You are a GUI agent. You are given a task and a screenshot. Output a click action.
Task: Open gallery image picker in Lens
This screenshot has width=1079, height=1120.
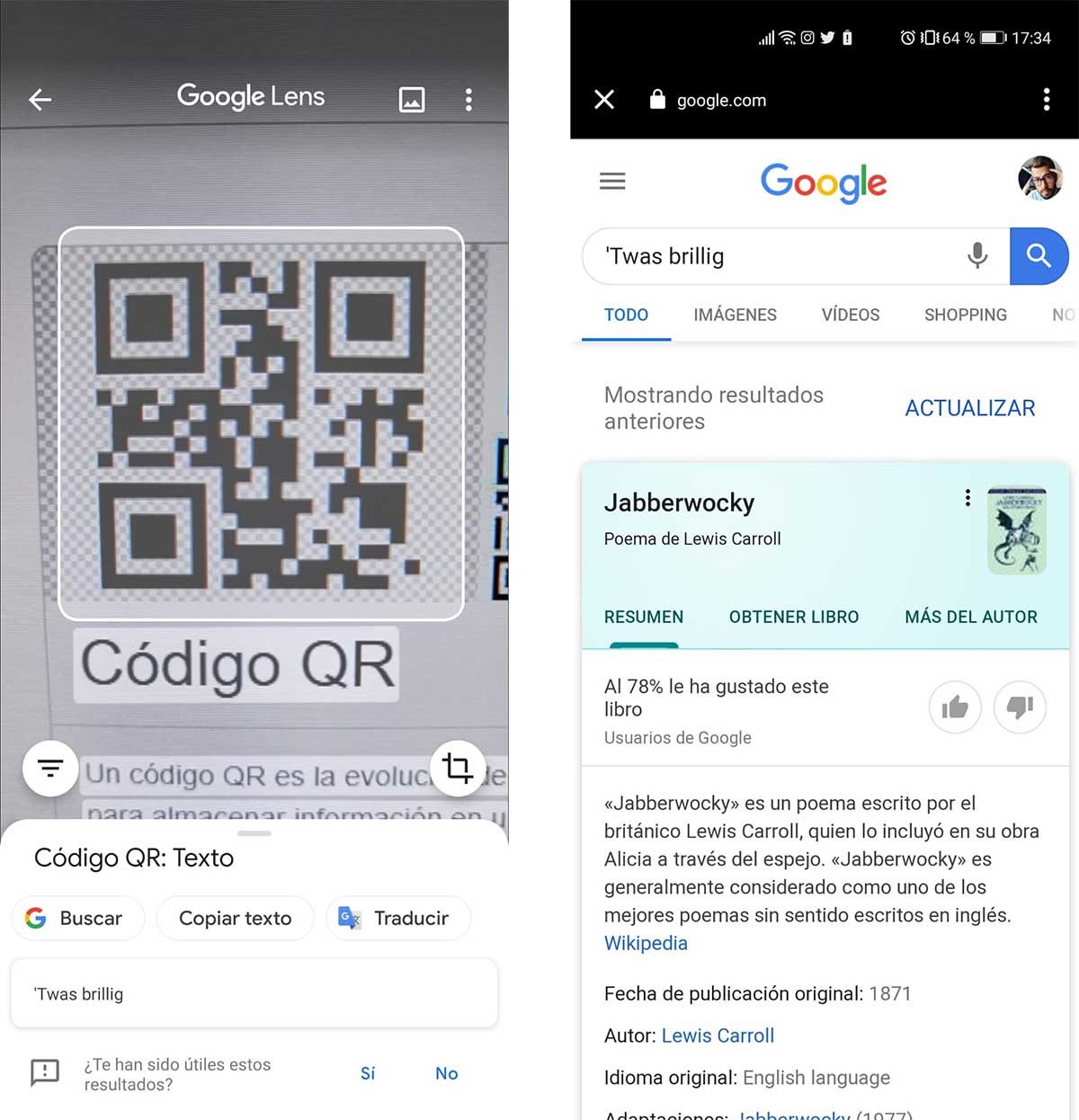(412, 99)
